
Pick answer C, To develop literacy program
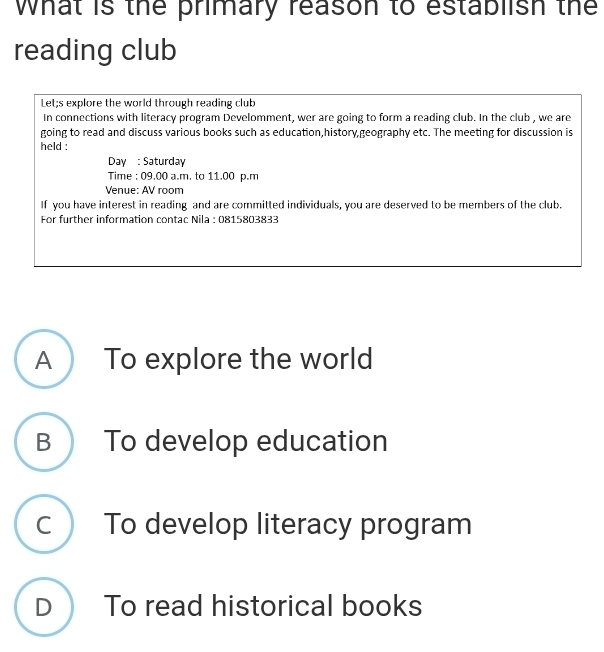44,525
